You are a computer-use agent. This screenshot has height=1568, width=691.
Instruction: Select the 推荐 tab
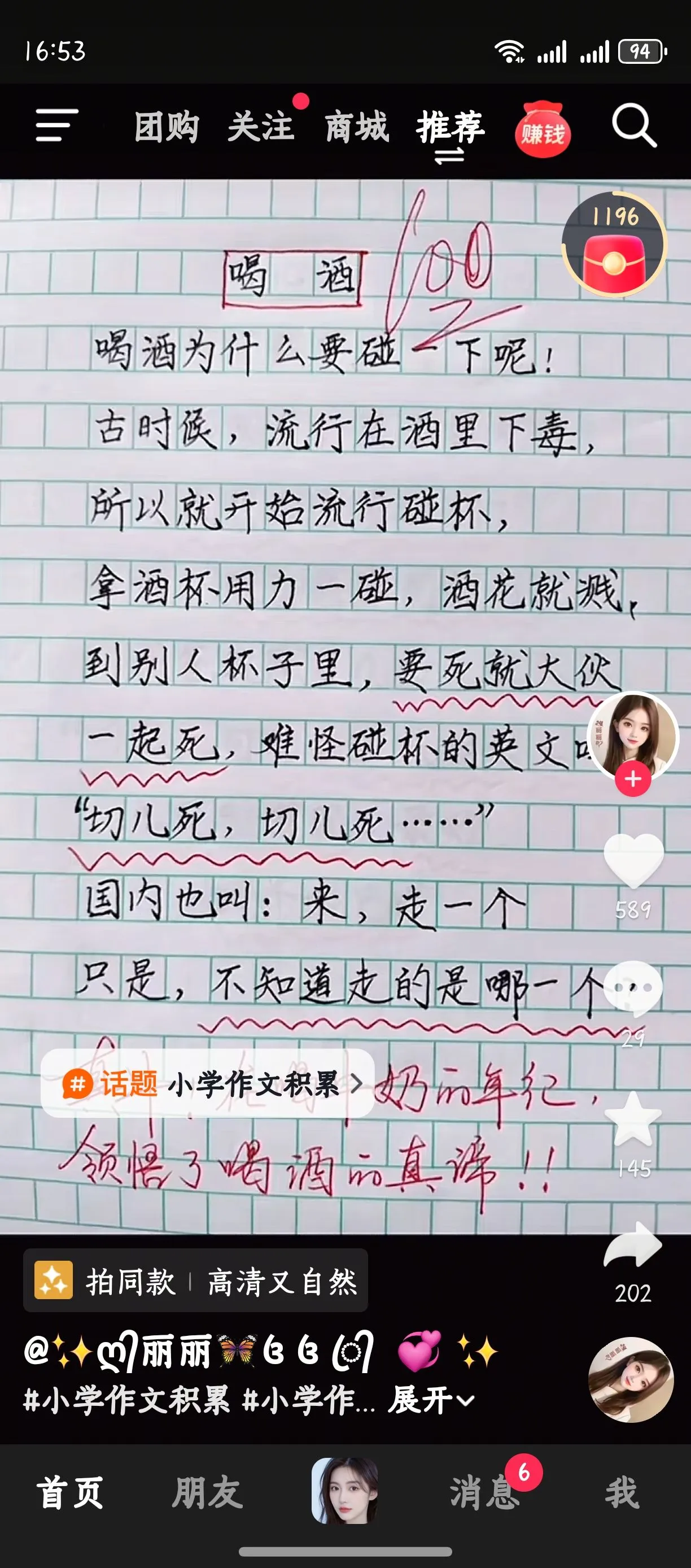coord(450,127)
